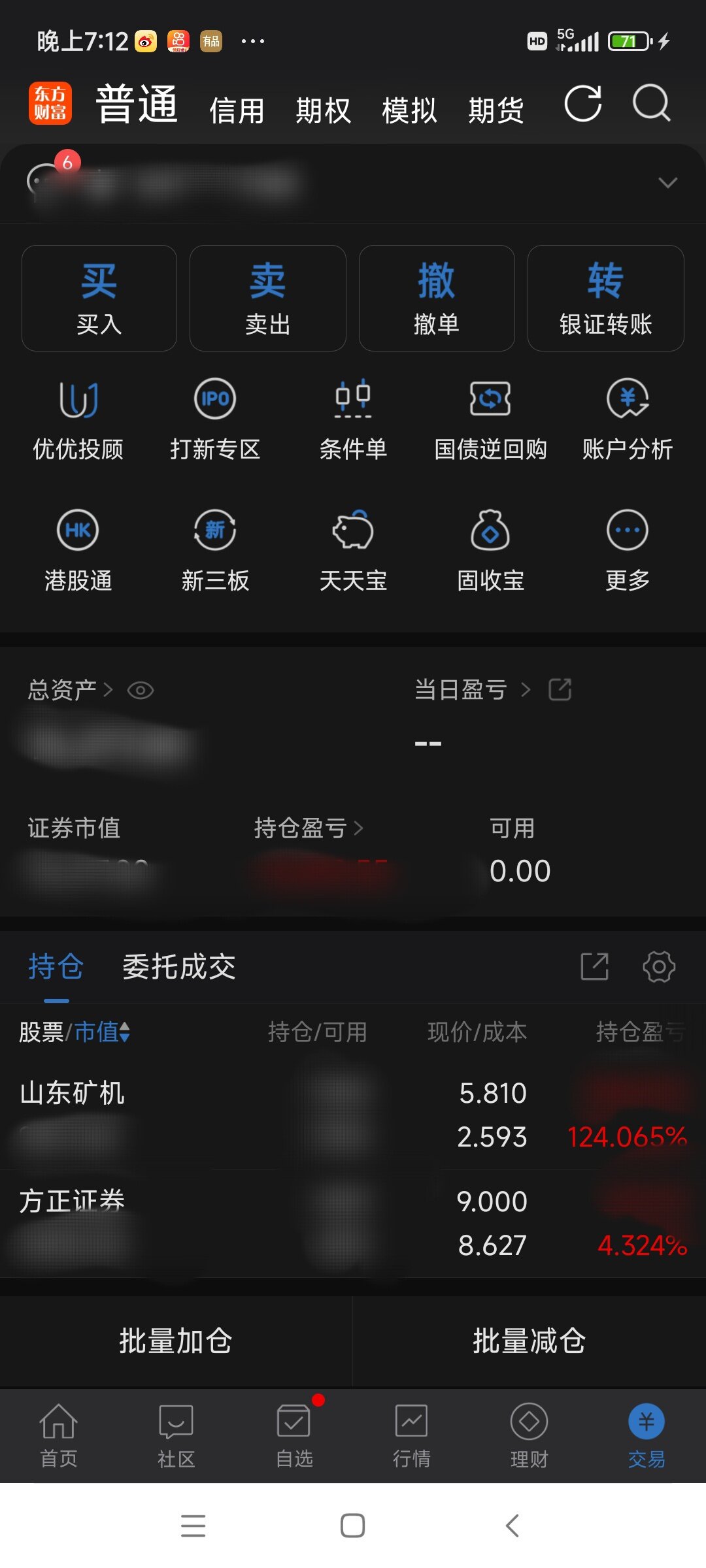
Task: Open 账户分析 account analysis
Action: point(628,419)
